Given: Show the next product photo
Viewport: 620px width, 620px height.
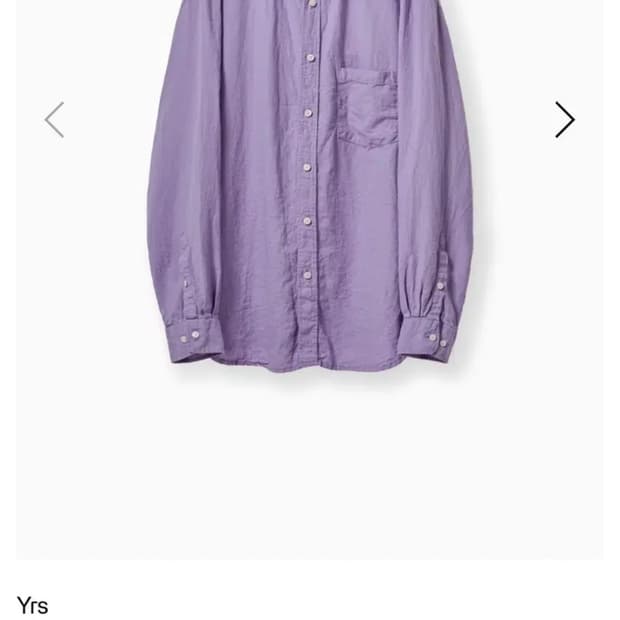Looking at the screenshot, I should (565, 120).
